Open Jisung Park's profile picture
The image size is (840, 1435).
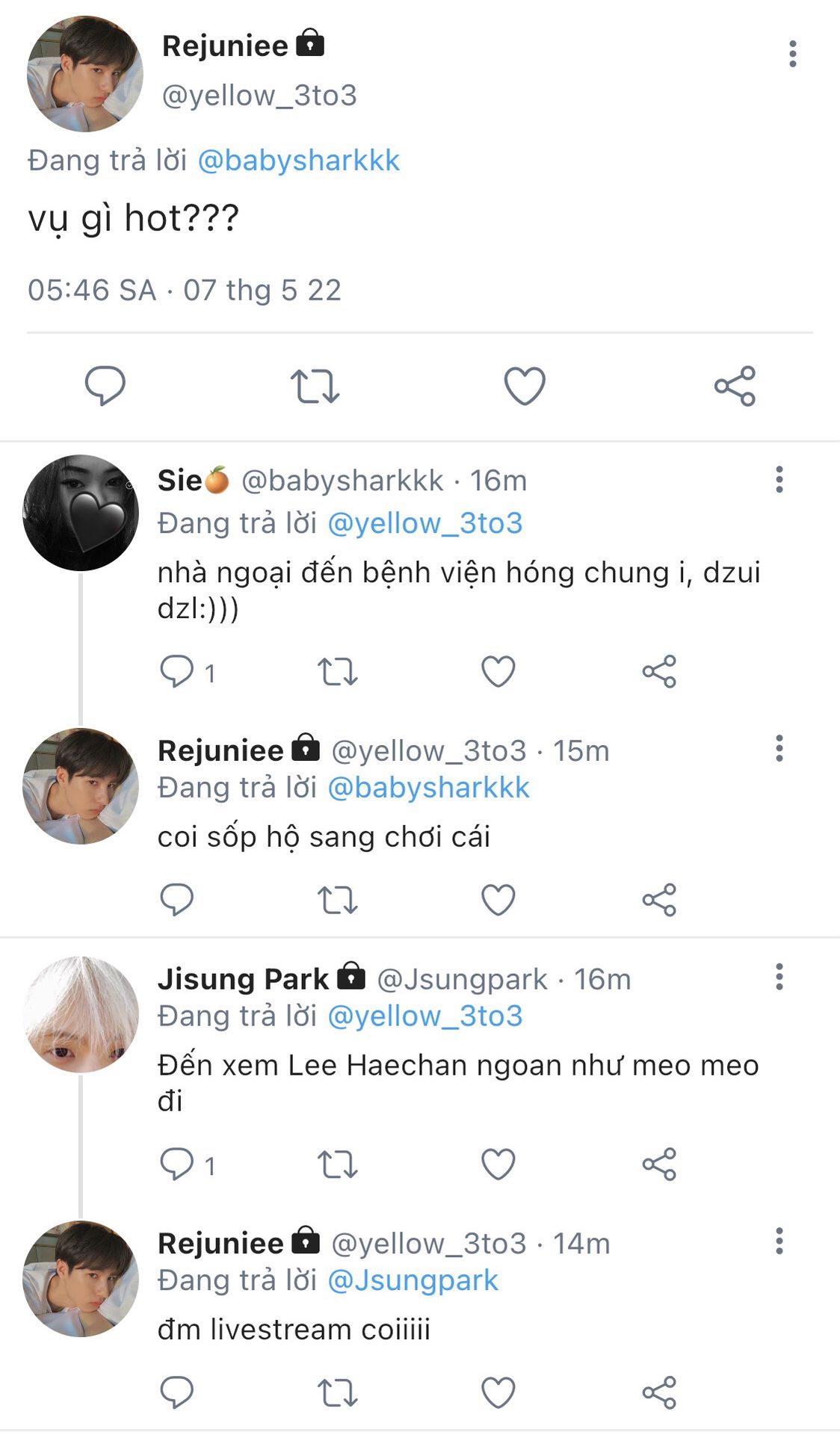pos(81,1014)
